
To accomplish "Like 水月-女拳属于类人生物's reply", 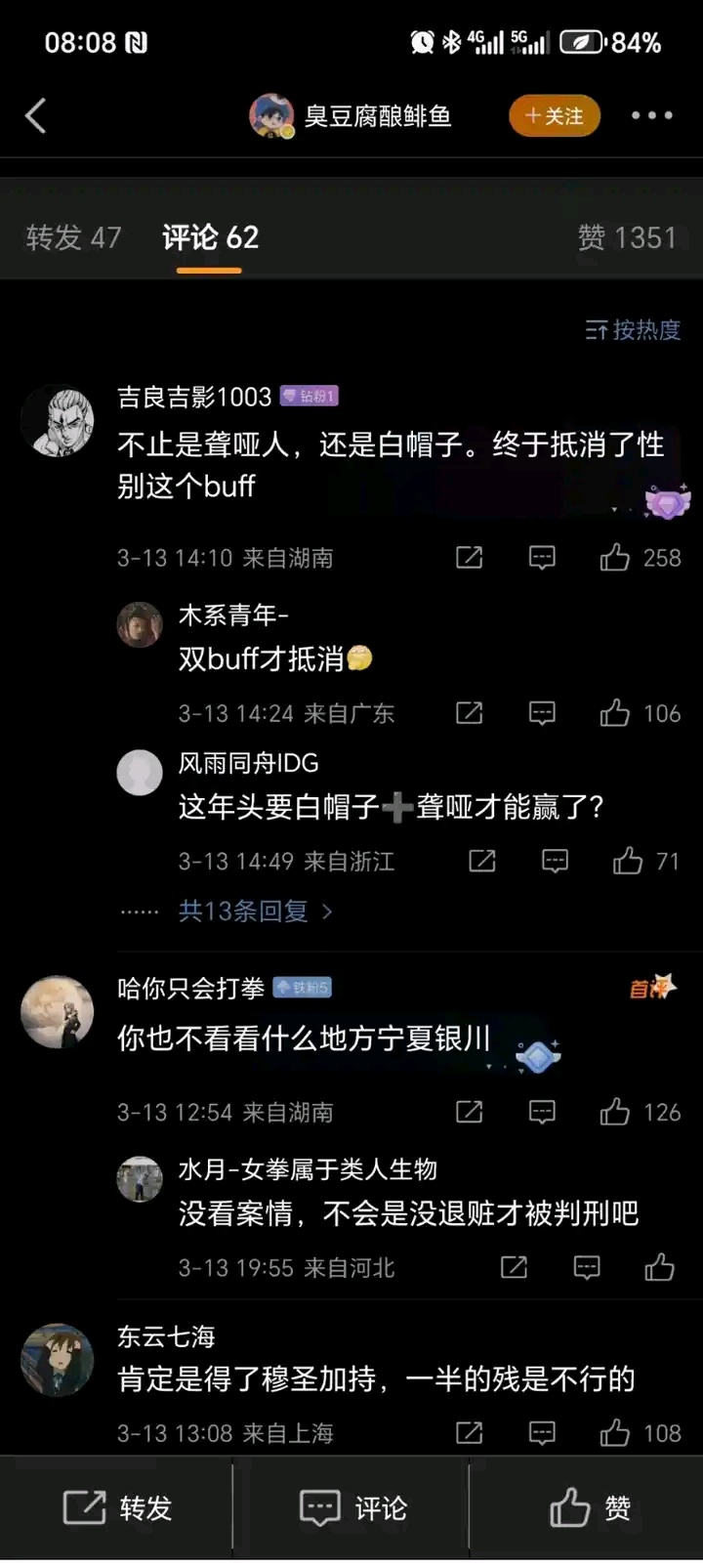I will pyautogui.click(x=660, y=1267).
